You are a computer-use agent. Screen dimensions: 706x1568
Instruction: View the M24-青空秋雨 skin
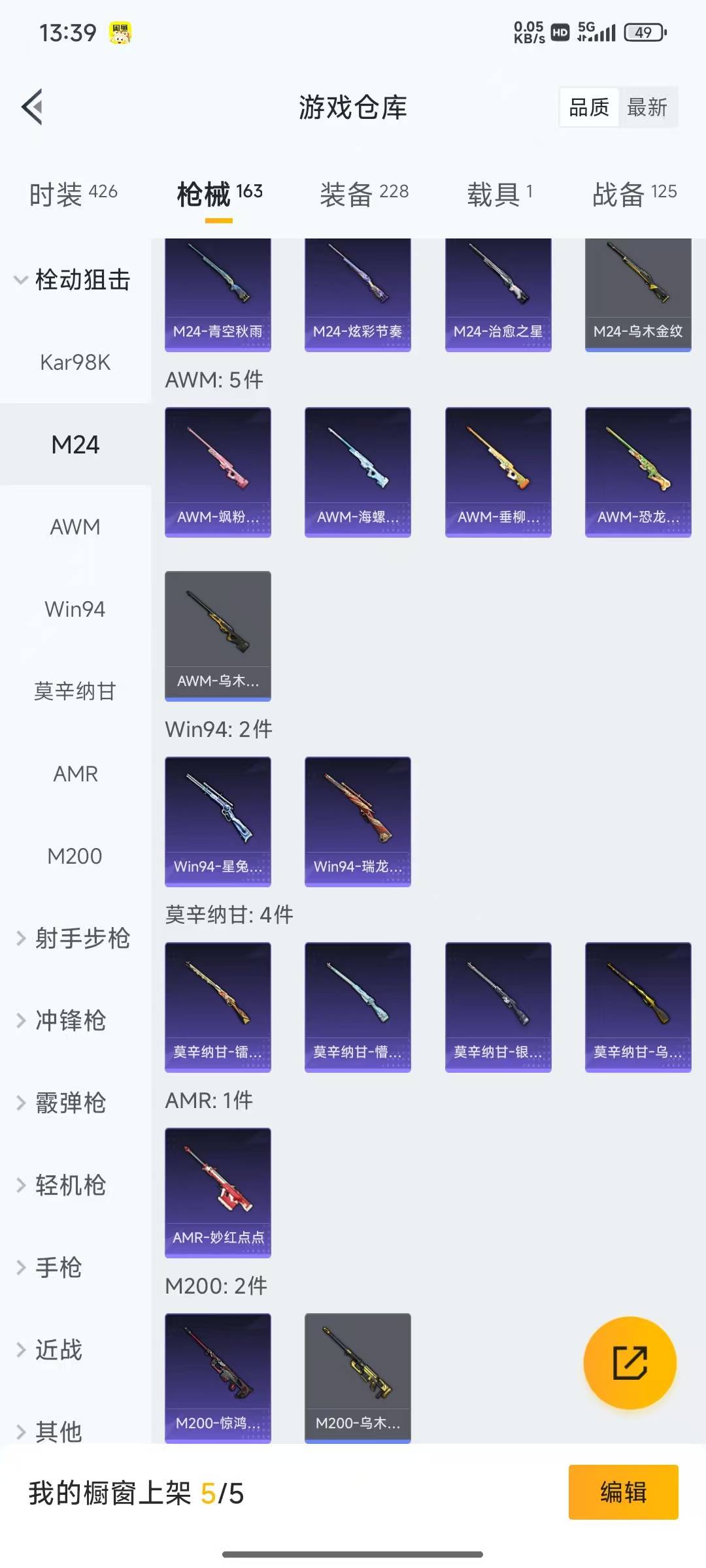pyautogui.click(x=218, y=294)
